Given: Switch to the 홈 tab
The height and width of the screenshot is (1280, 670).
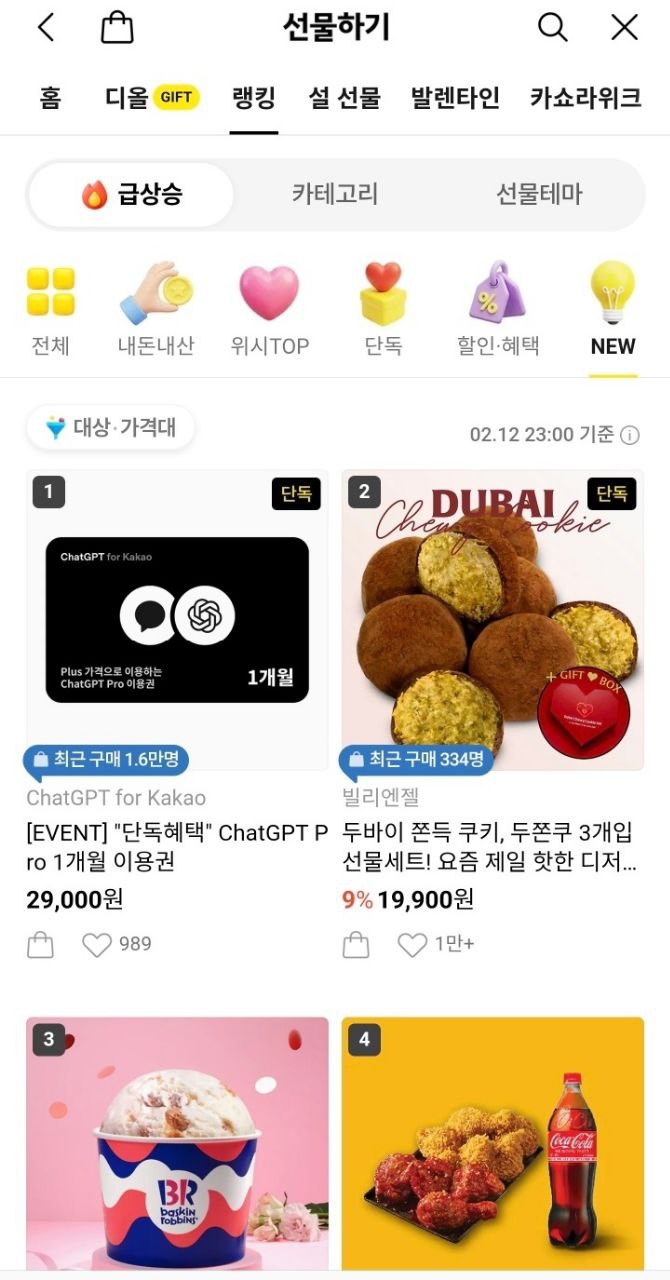Looking at the screenshot, I should (x=50, y=98).
